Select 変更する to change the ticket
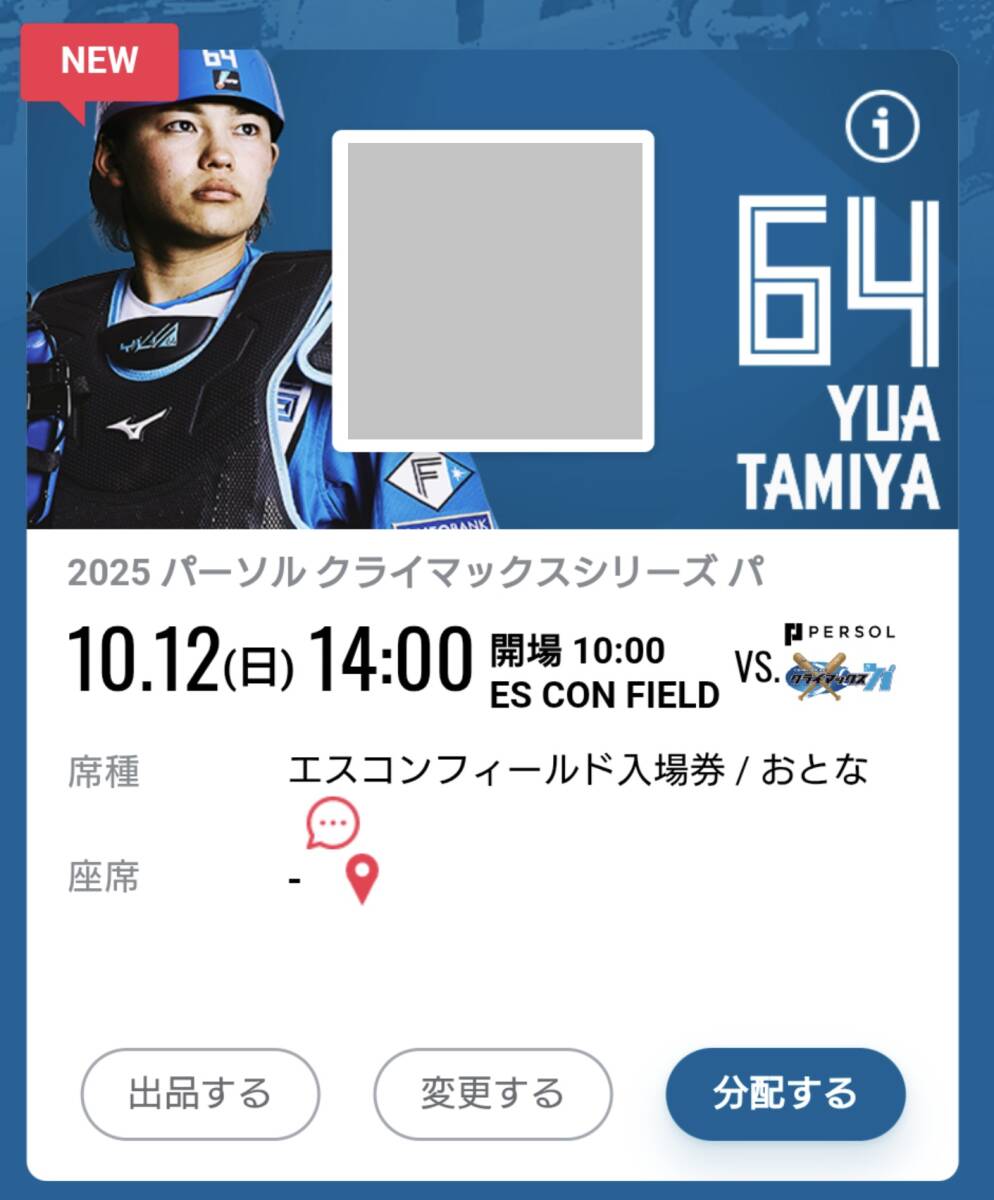The width and height of the screenshot is (994, 1200). (492, 1094)
